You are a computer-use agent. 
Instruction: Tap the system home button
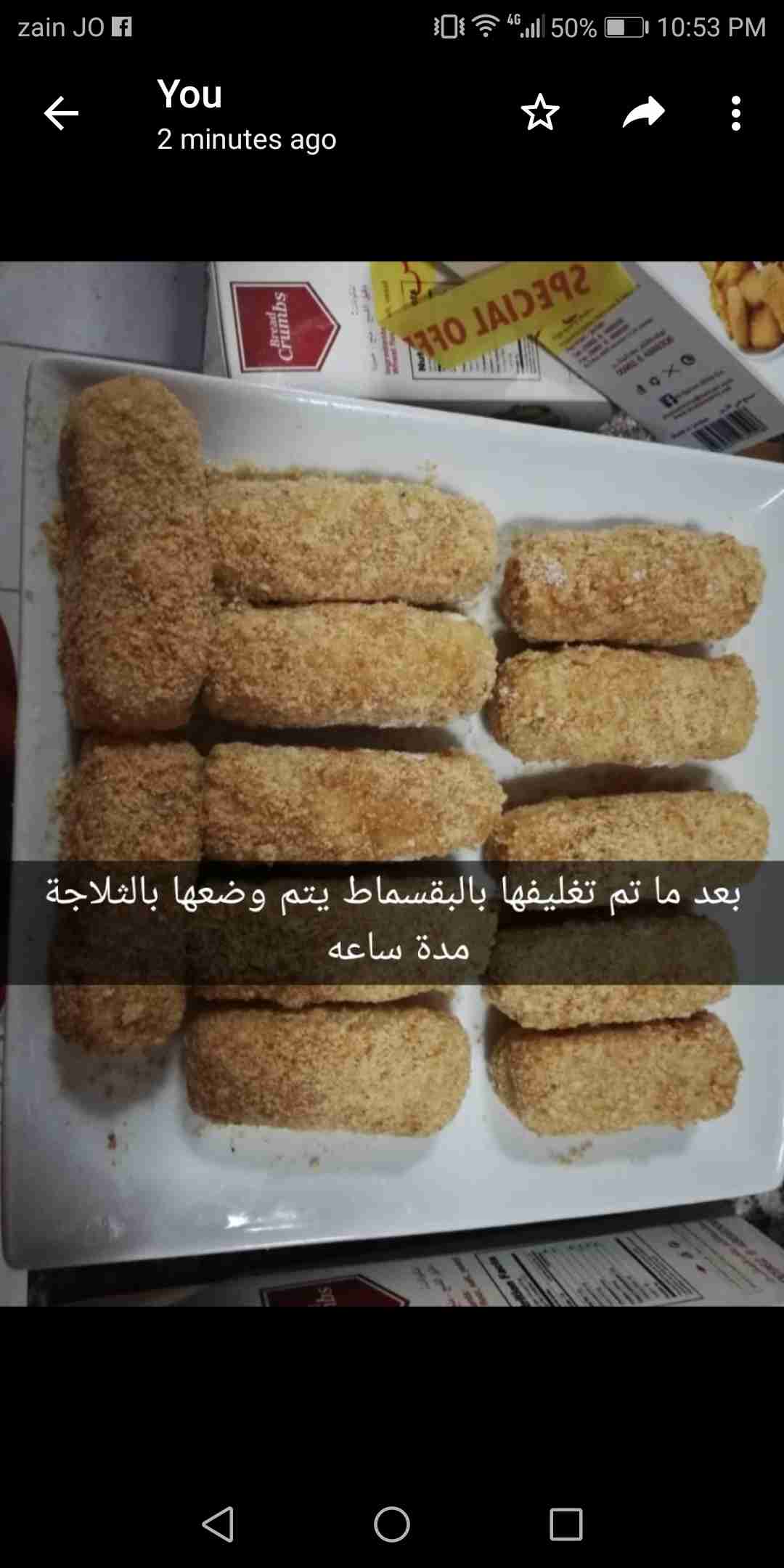click(392, 1524)
